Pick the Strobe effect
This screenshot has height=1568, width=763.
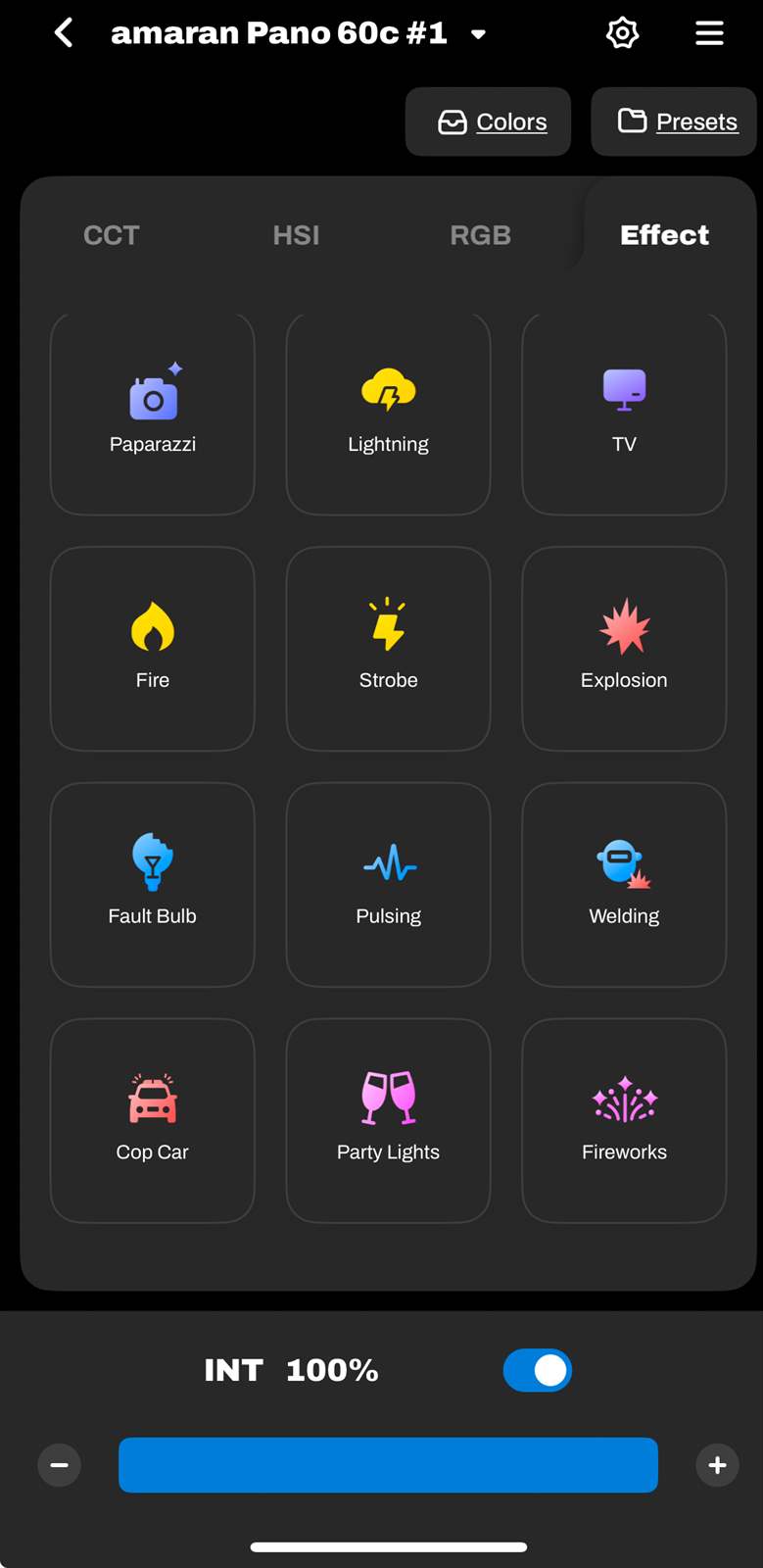(x=389, y=649)
